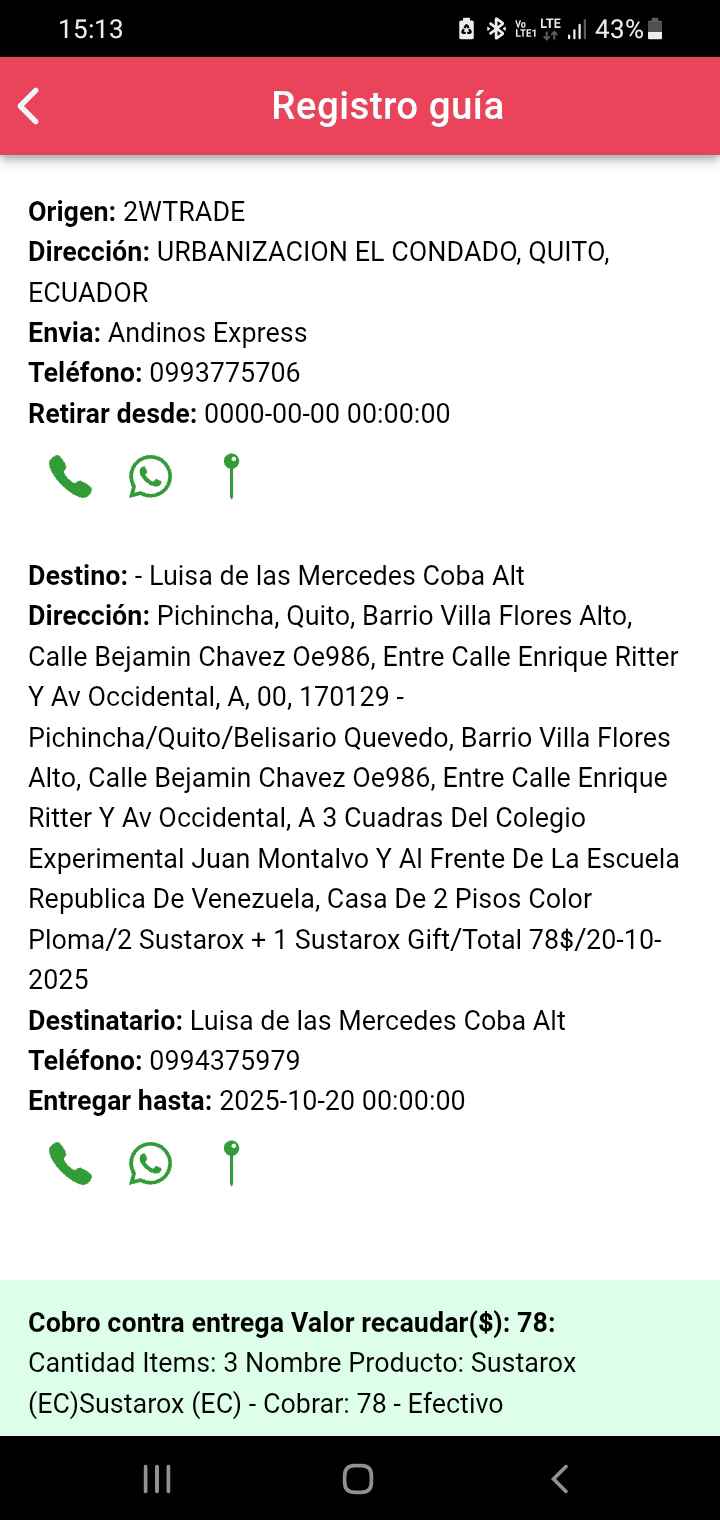The image size is (720, 1520).
Task: Open destination location pin on map
Action: tap(231, 1163)
